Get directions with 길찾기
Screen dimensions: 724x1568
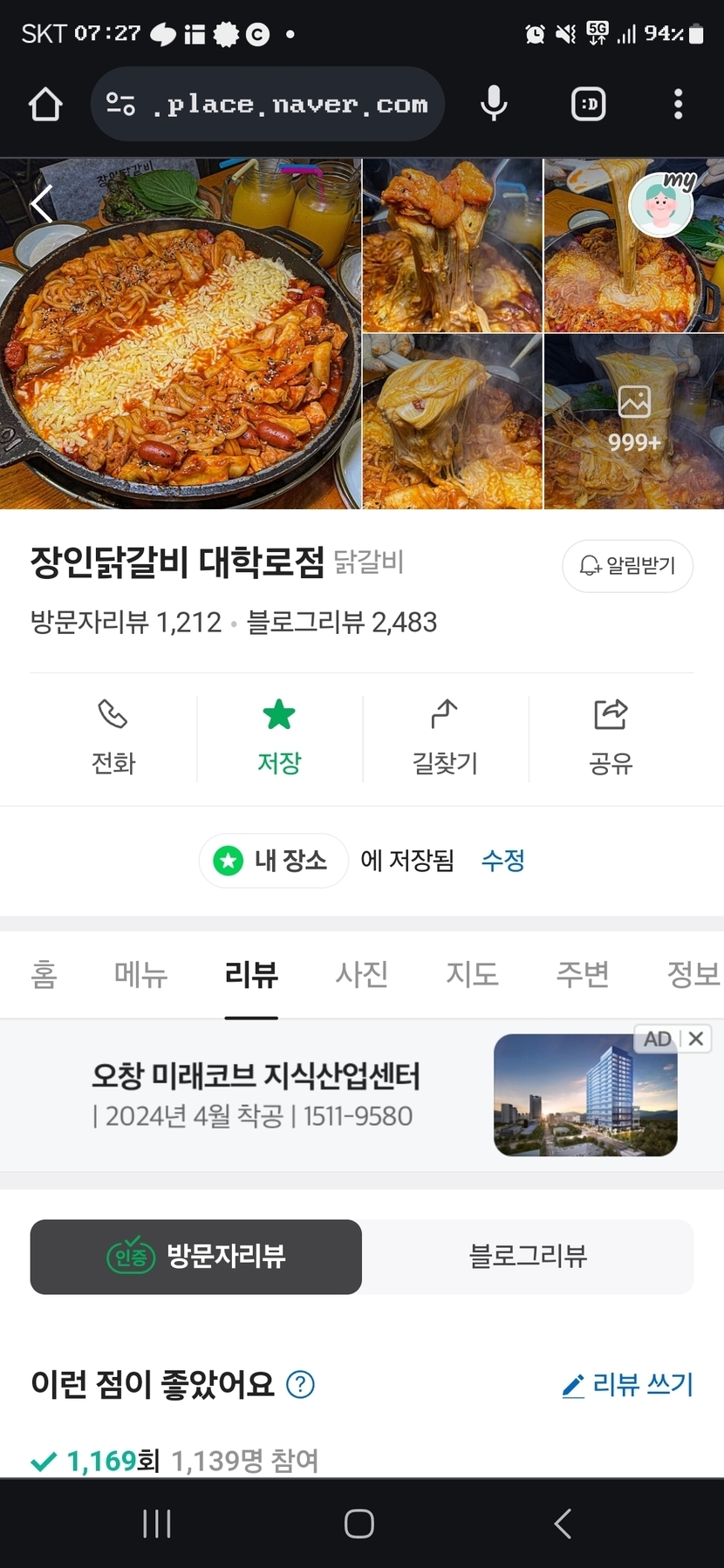[x=445, y=739]
